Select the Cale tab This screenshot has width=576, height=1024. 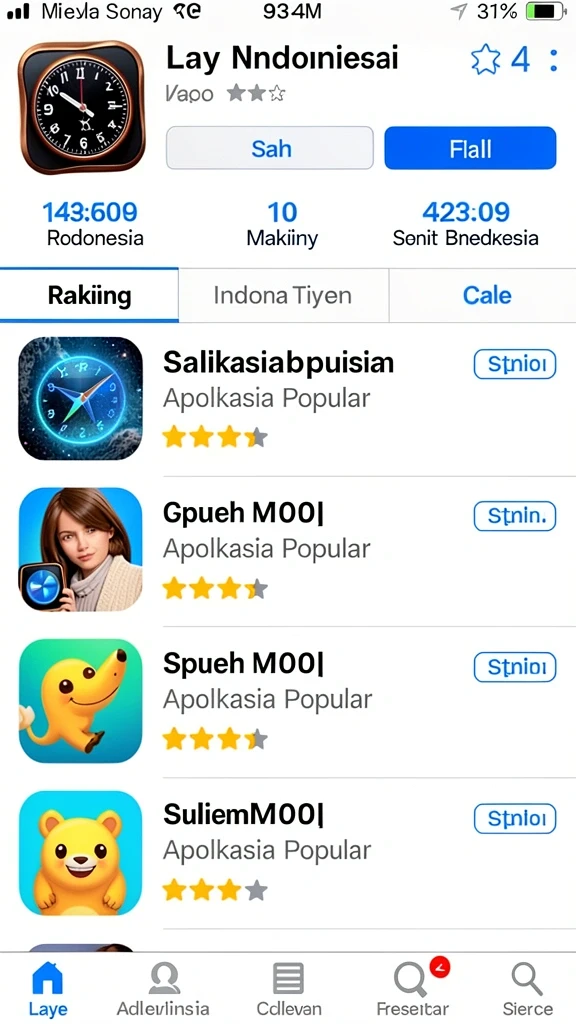pyautogui.click(x=487, y=295)
